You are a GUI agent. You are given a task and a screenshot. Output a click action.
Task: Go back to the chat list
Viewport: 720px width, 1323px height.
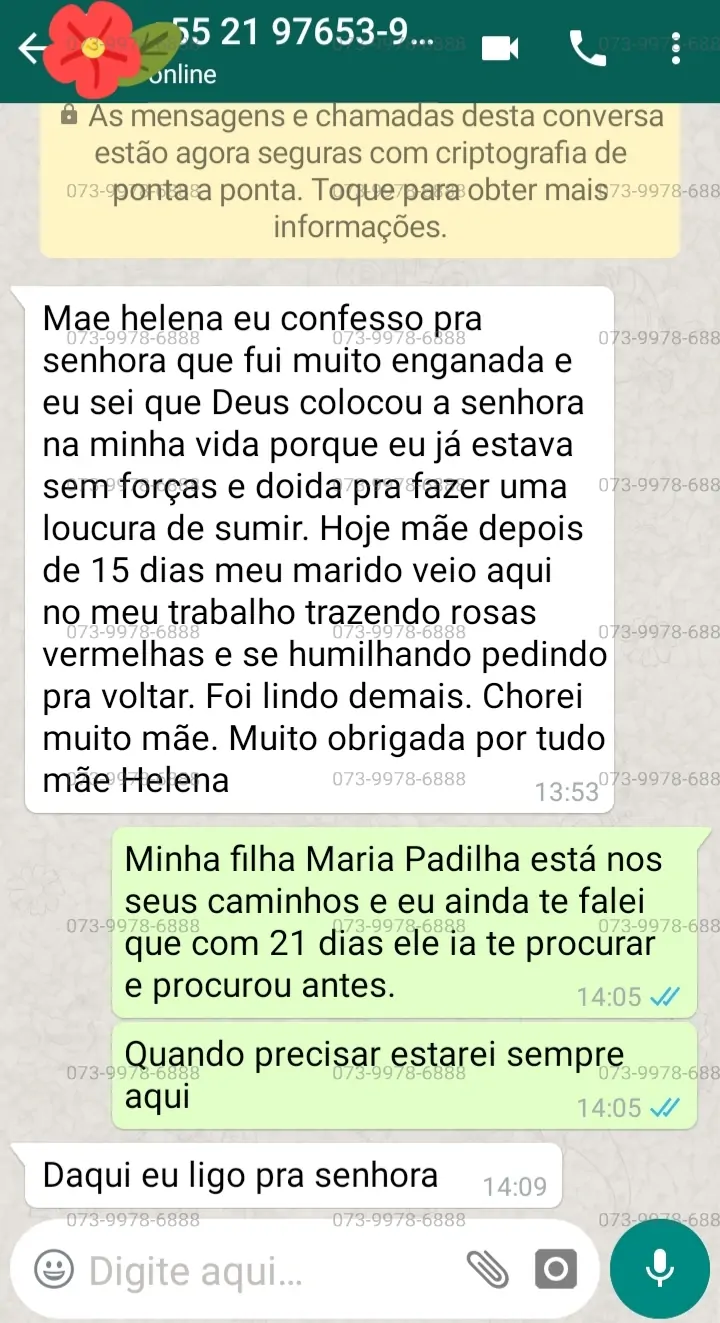[x=30, y=48]
